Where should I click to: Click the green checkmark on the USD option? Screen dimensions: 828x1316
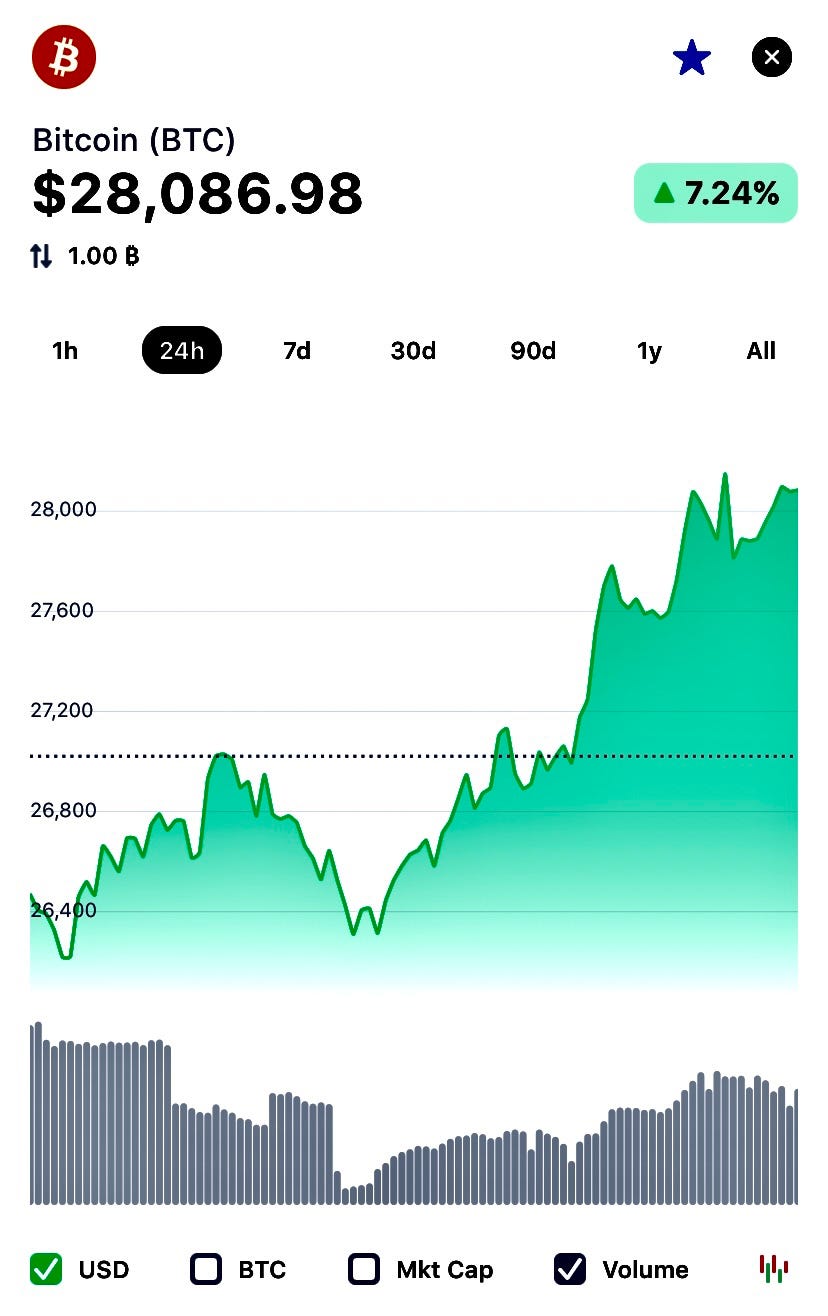click(45, 1268)
